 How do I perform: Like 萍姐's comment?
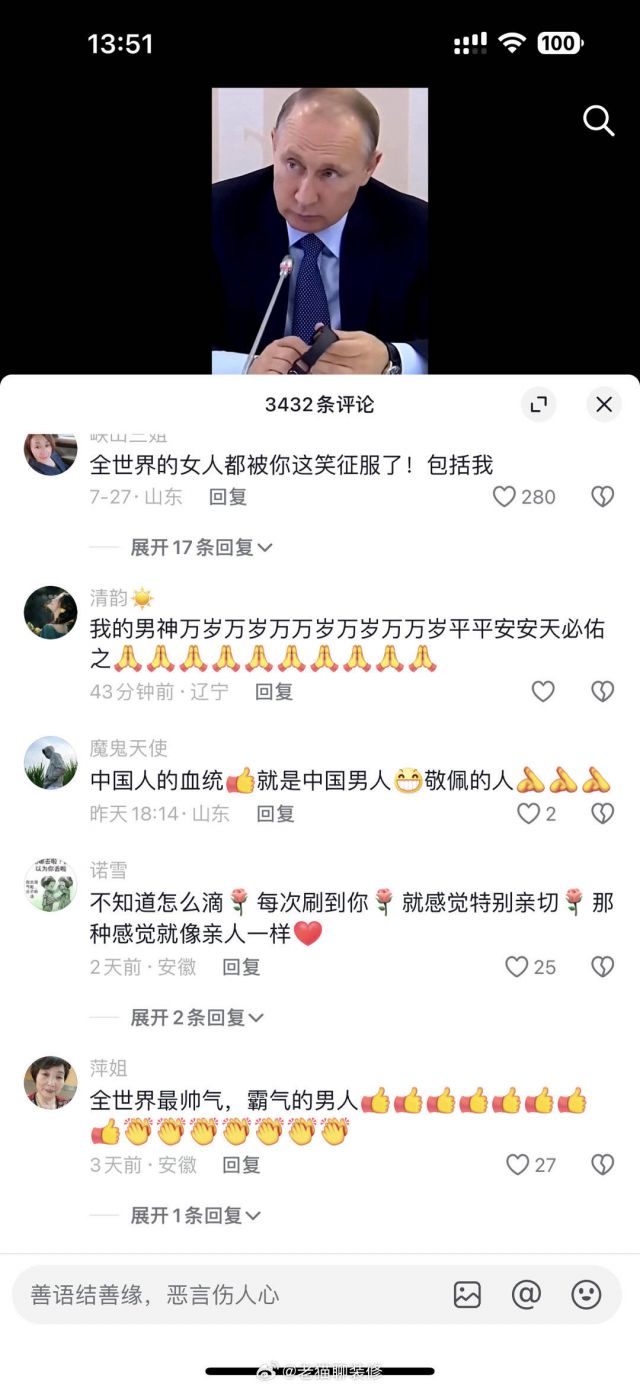click(517, 1165)
